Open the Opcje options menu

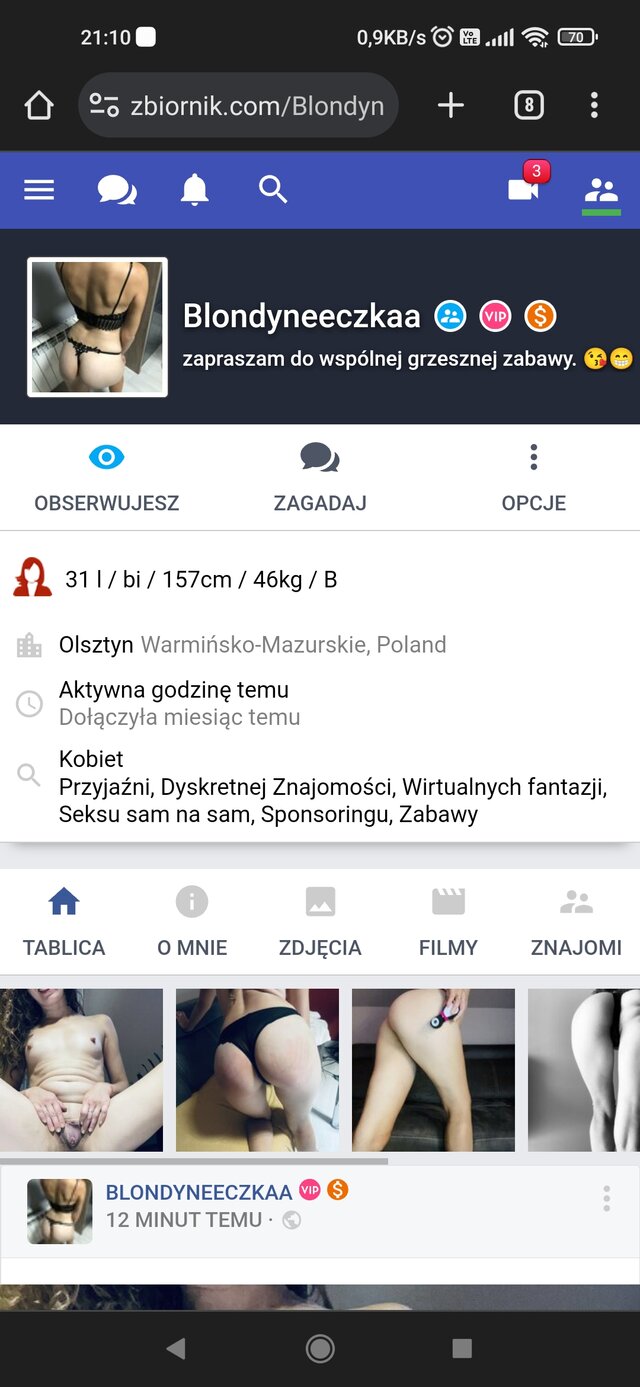pyautogui.click(x=533, y=478)
